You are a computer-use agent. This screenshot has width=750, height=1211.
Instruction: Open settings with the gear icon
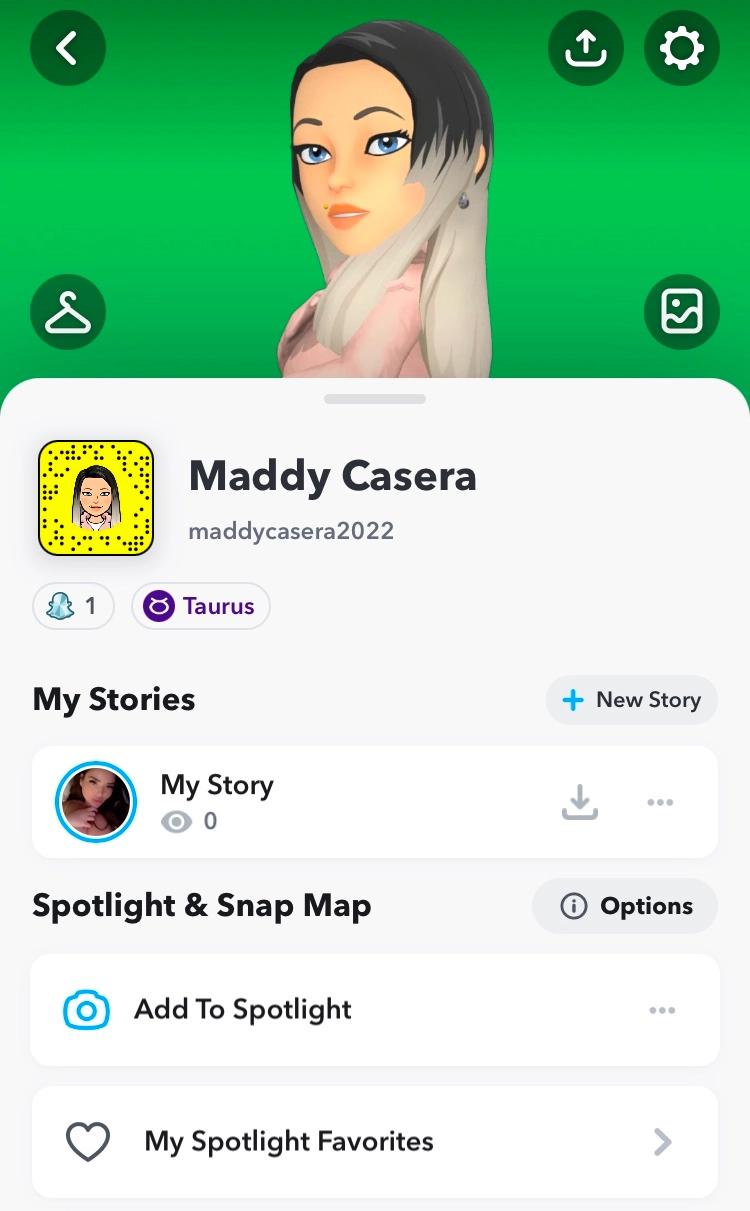(681, 47)
